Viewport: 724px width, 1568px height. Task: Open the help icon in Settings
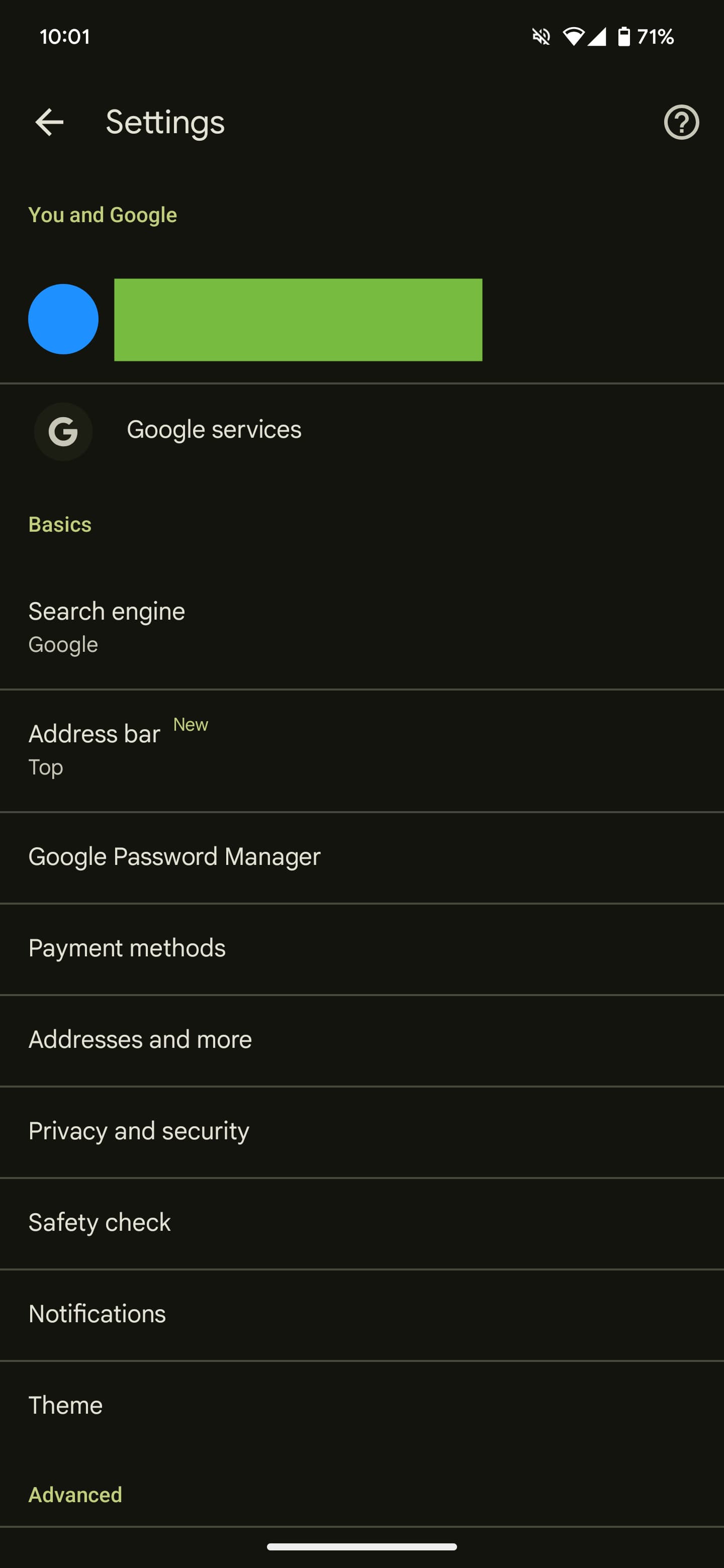point(681,122)
